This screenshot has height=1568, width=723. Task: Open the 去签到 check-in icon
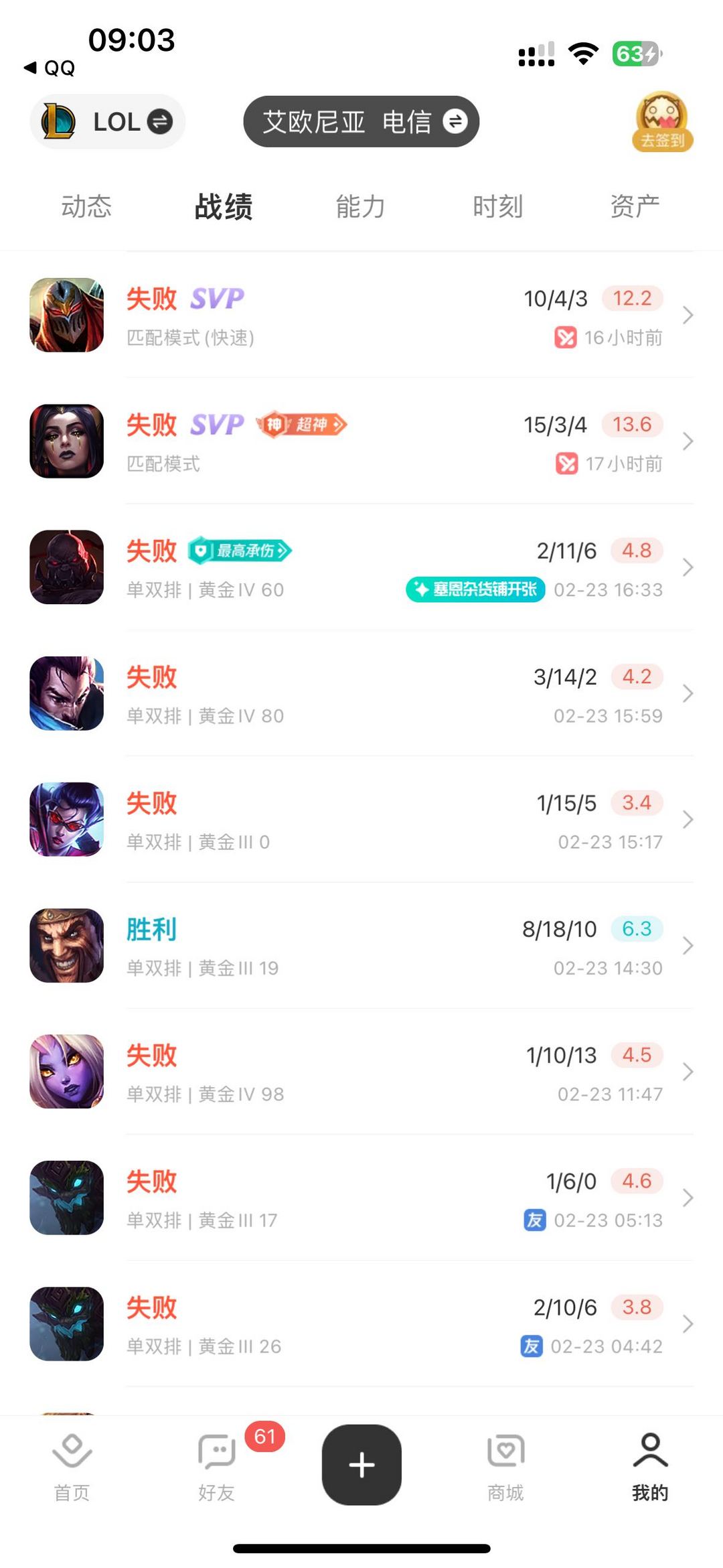click(662, 122)
